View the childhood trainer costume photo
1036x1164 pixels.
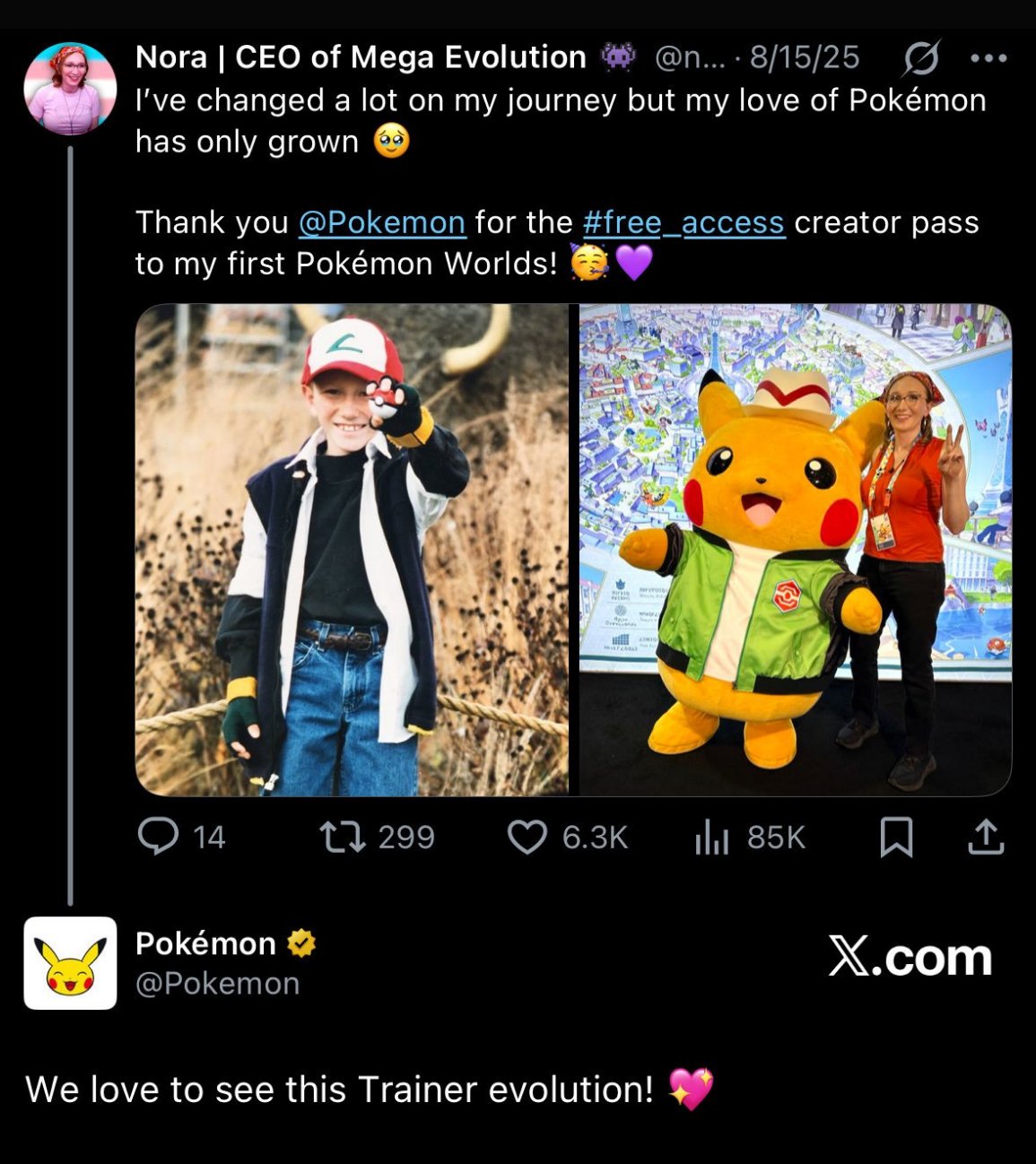(x=352, y=549)
